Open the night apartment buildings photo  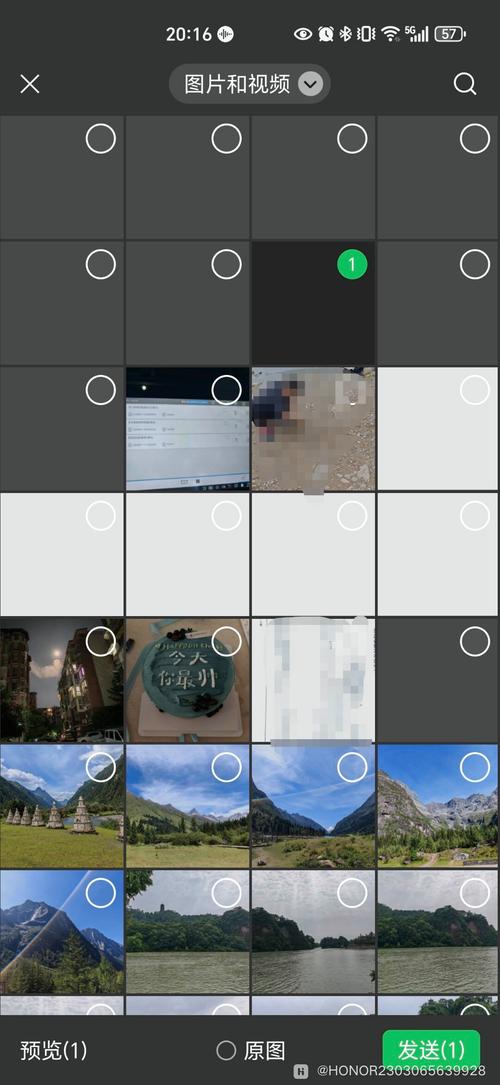click(x=62, y=680)
